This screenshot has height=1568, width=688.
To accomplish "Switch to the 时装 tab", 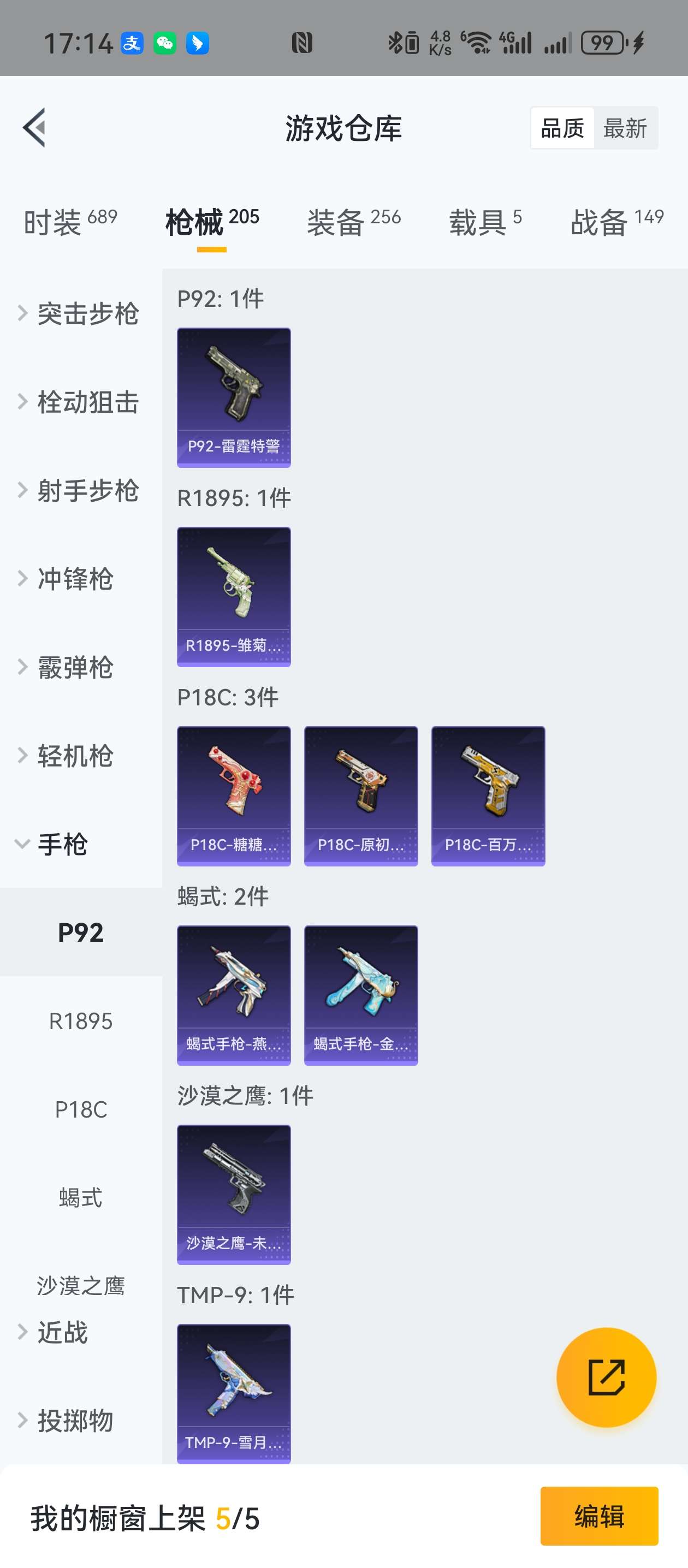I will (x=70, y=222).
